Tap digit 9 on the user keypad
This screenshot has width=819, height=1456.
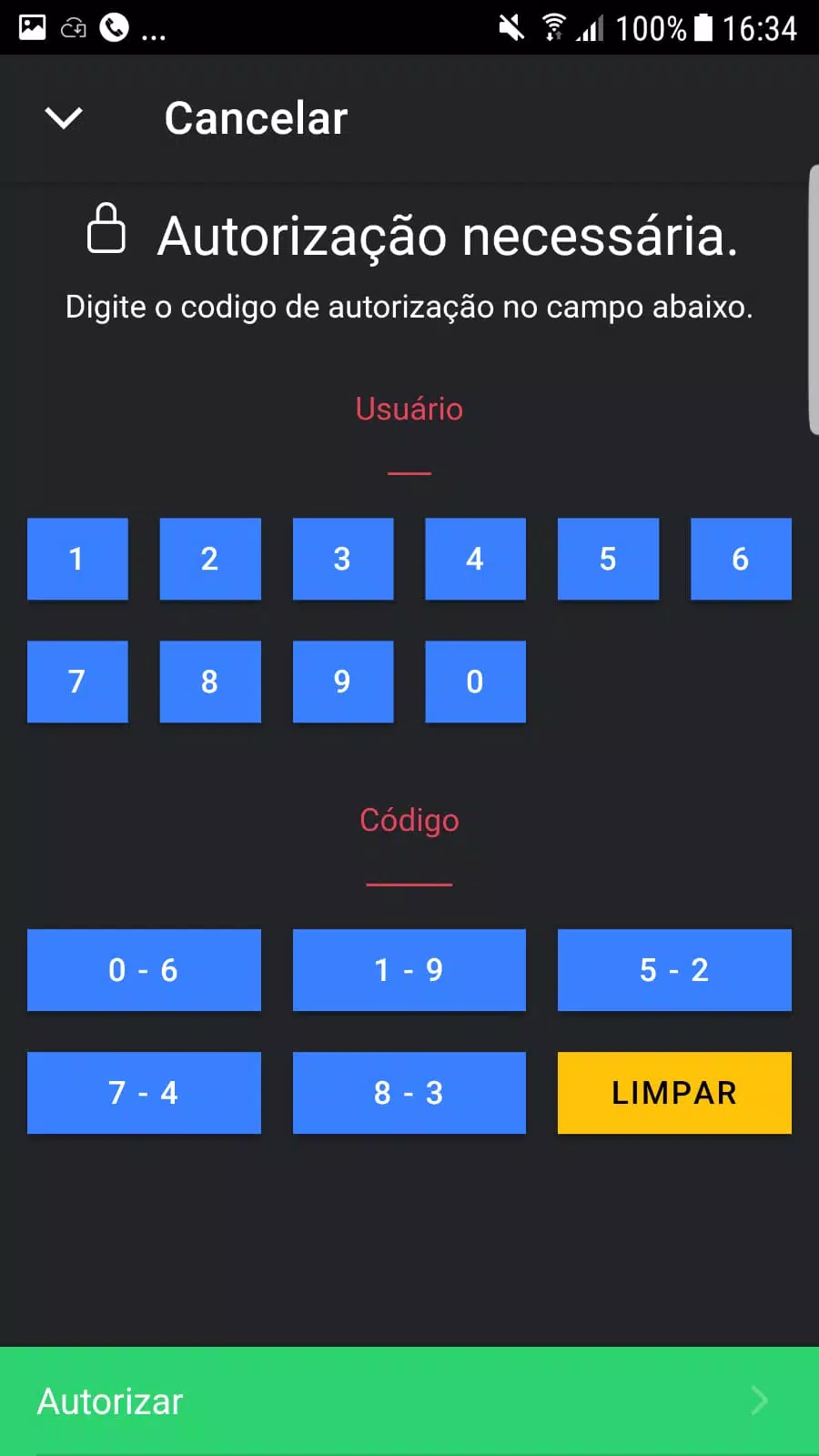(343, 682)
